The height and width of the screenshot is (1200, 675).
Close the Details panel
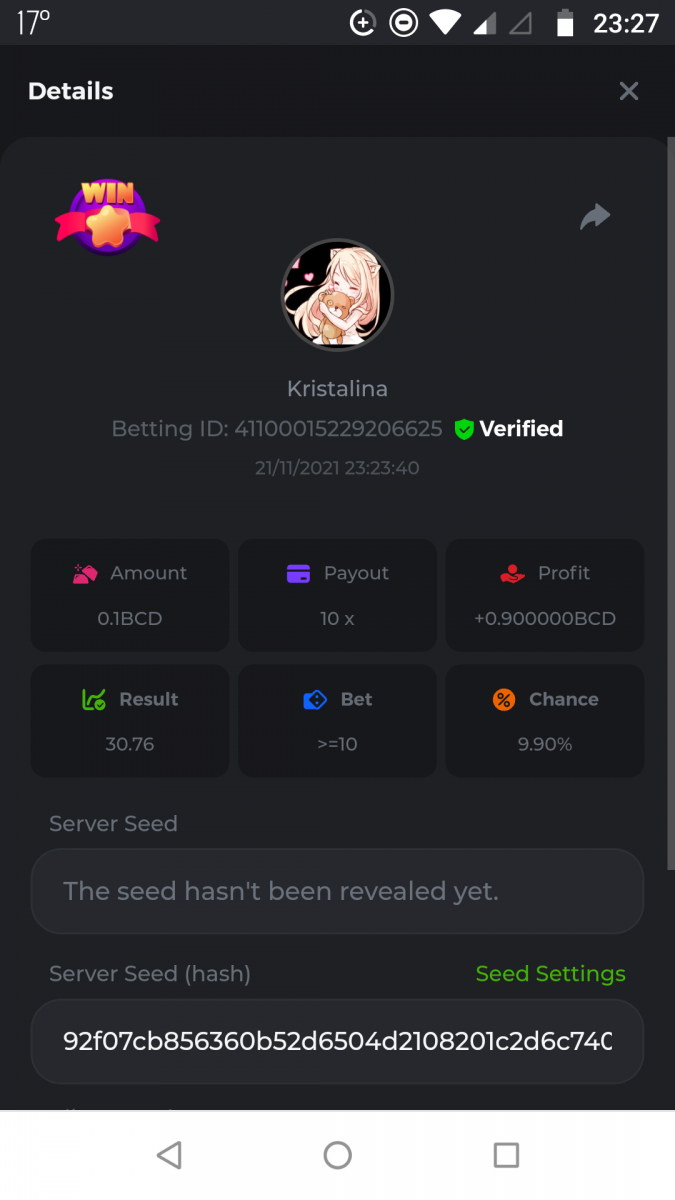(628, 92)
